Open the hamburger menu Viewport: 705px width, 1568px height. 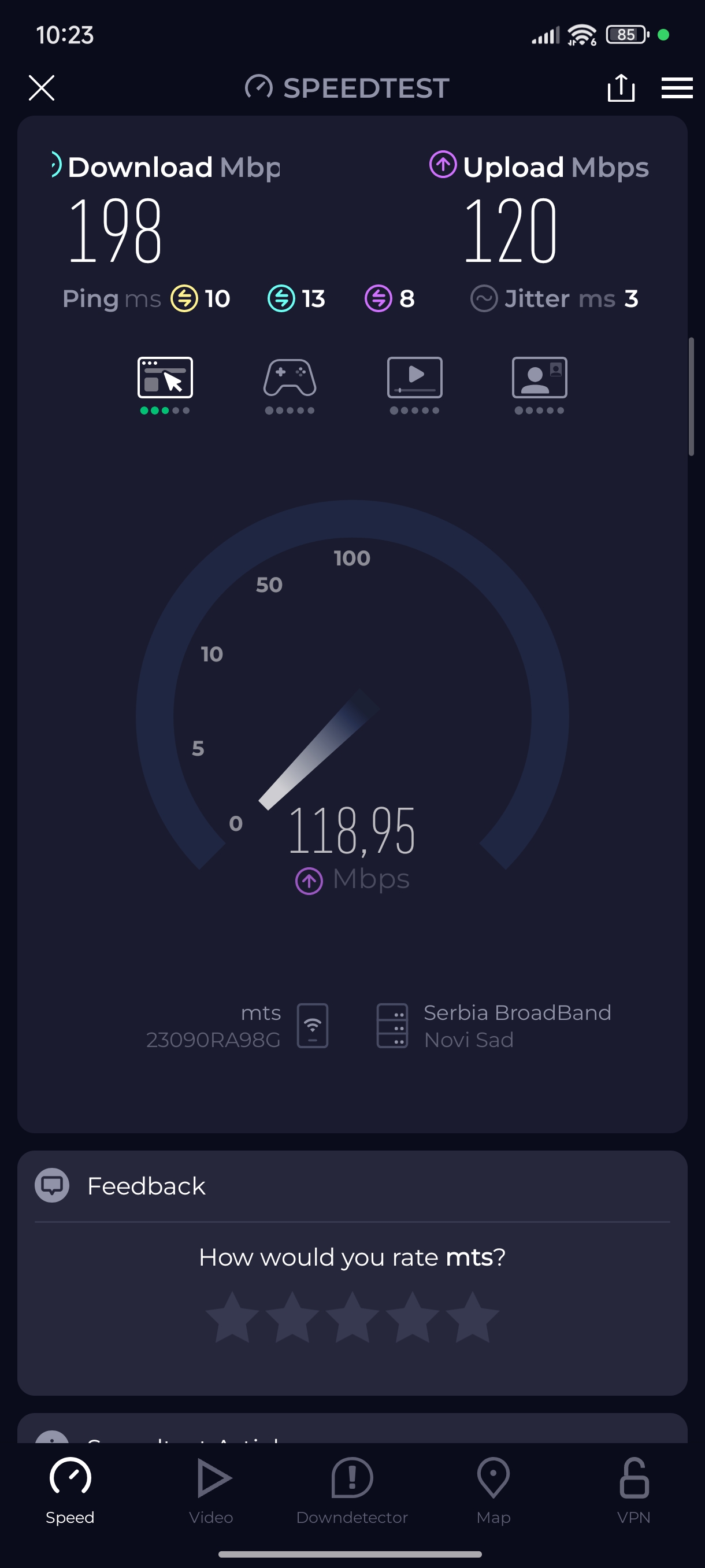point(677,88)
